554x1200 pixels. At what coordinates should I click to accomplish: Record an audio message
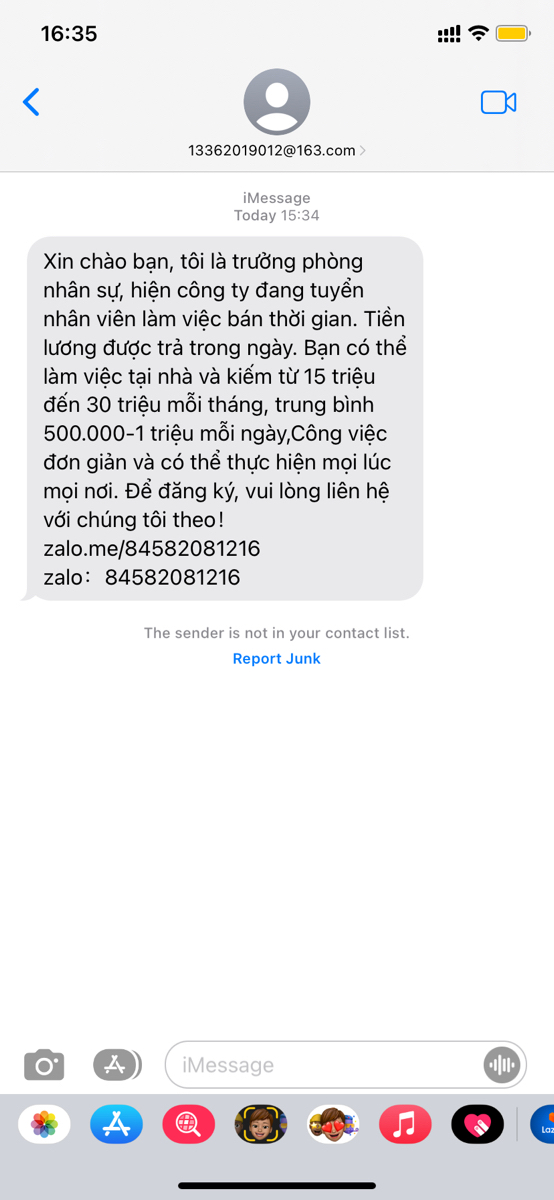501,1065
